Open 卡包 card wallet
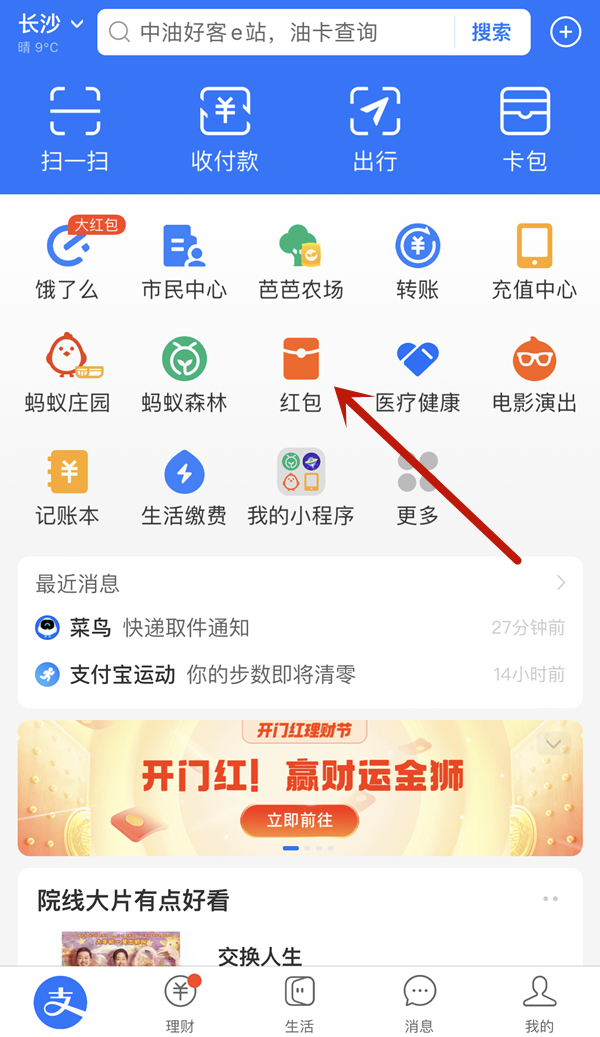Screen dimensions: 600x1037 click(525, 128)
